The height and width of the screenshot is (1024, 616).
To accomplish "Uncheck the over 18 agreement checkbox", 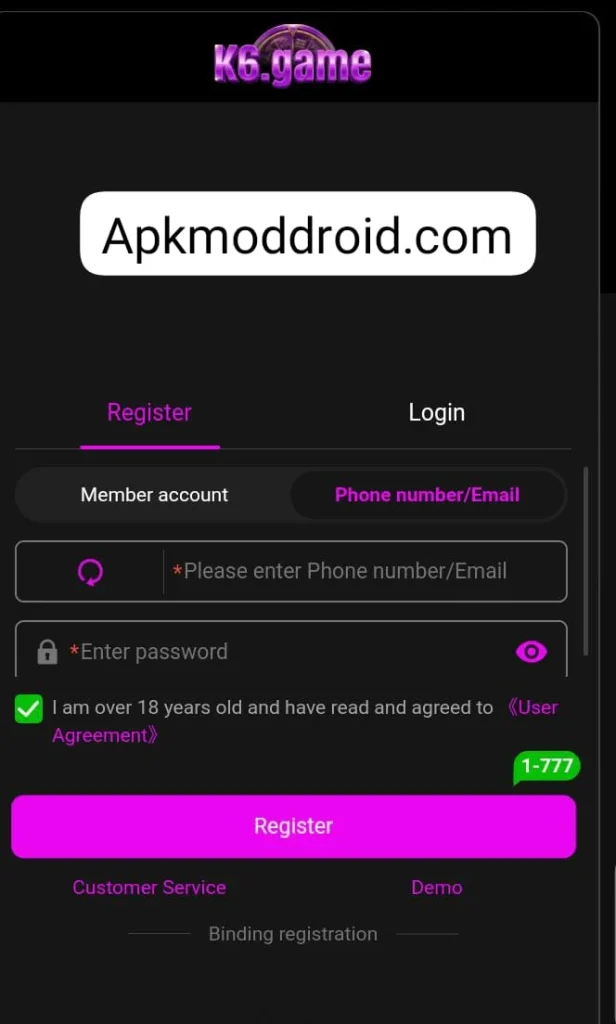I will (x=29, y=709).
